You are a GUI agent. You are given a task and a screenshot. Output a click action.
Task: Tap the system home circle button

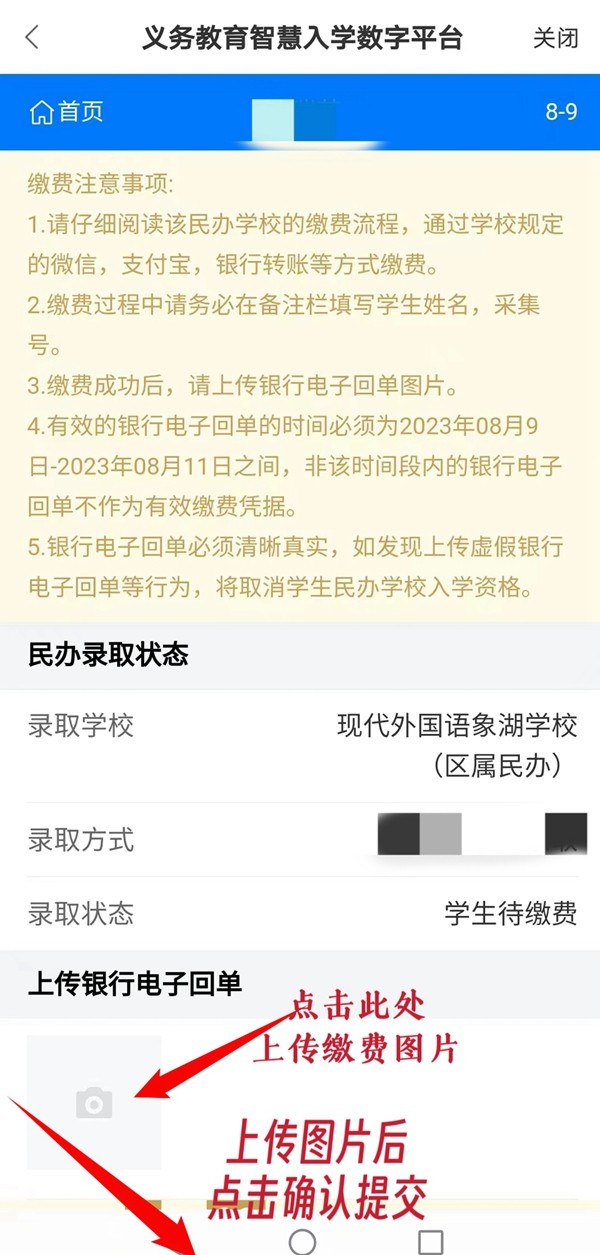[x=302, y=1242]
